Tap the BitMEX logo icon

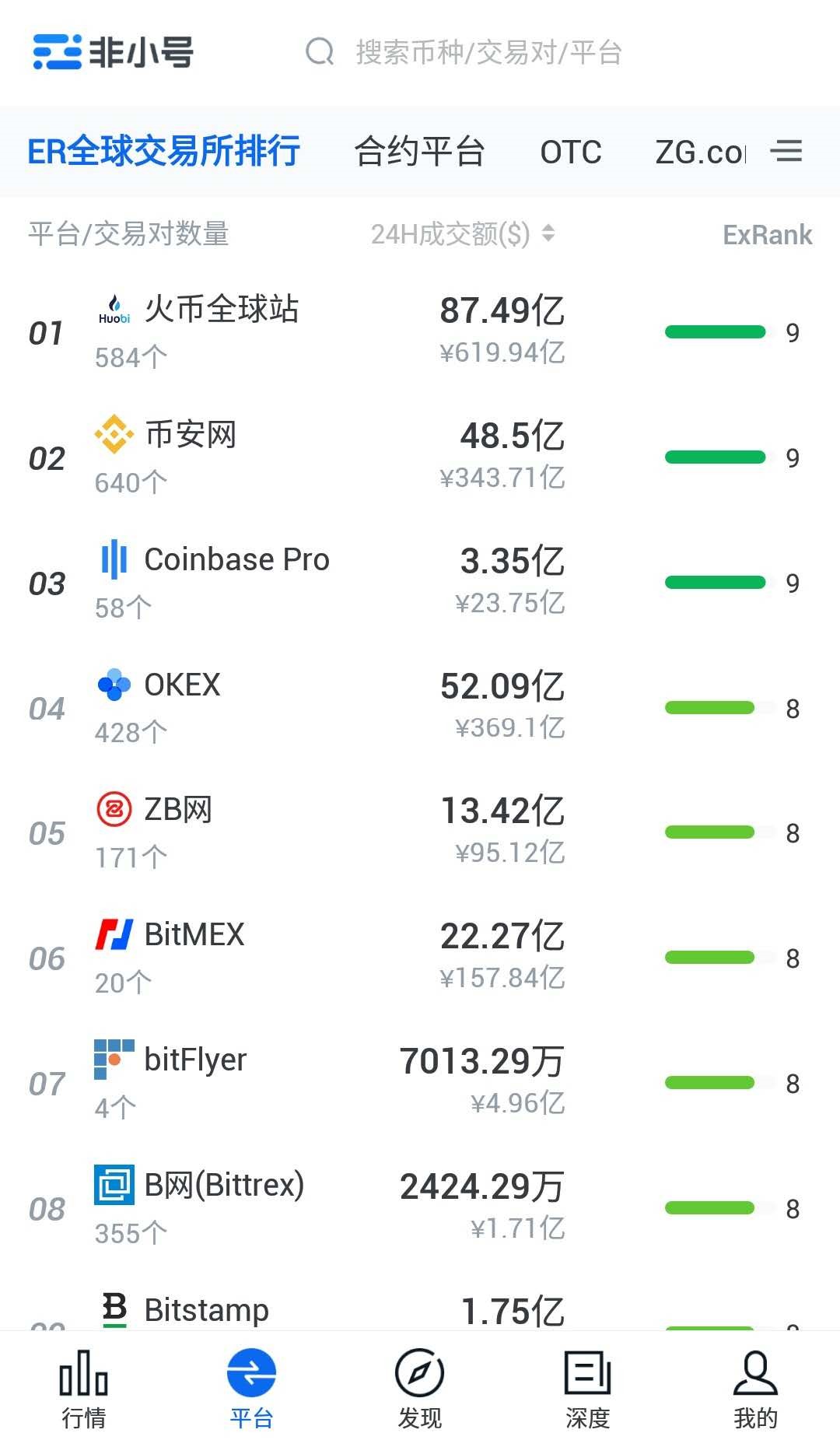tap(114, 935)
